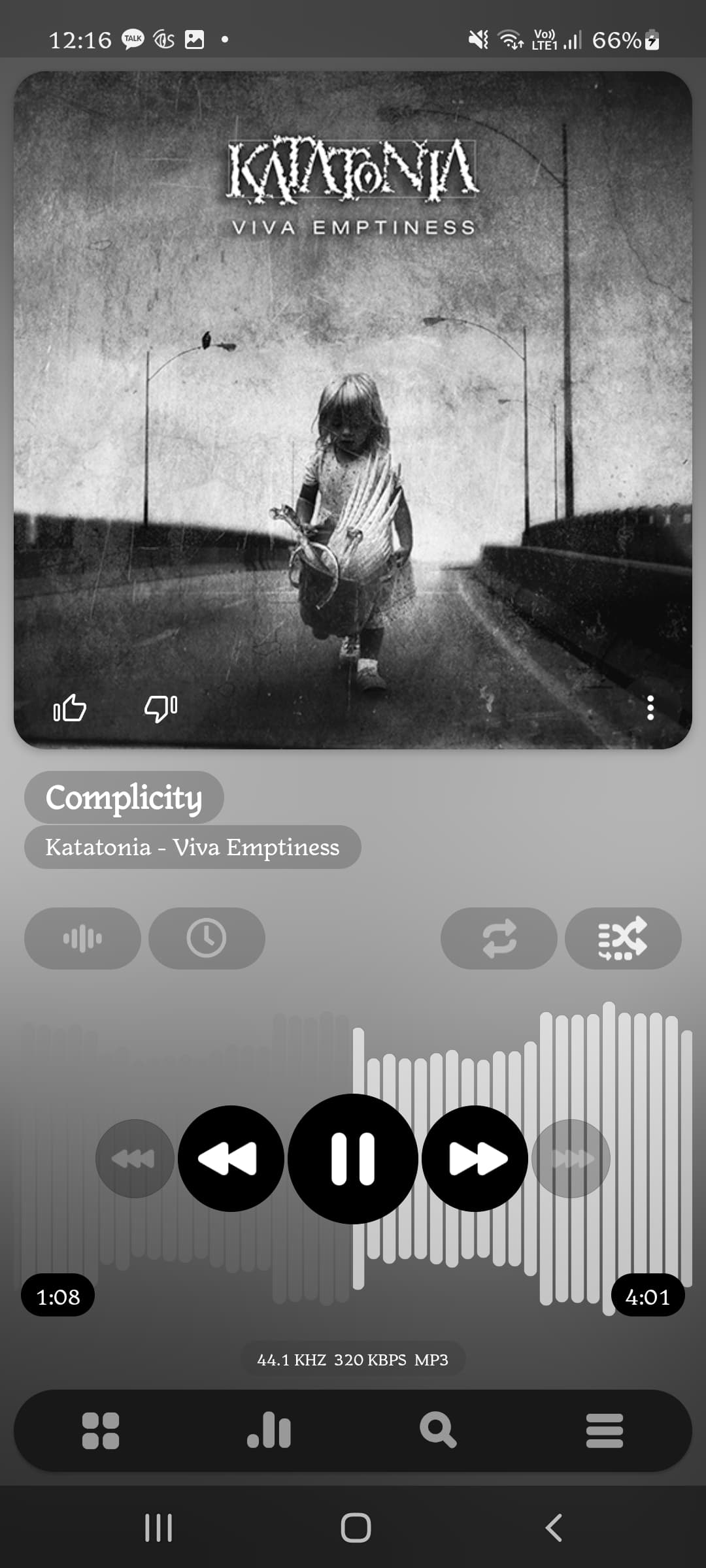Tap the Complicity song title
The width and height of the screenshot is (706, 1568).
coord(124,797)
